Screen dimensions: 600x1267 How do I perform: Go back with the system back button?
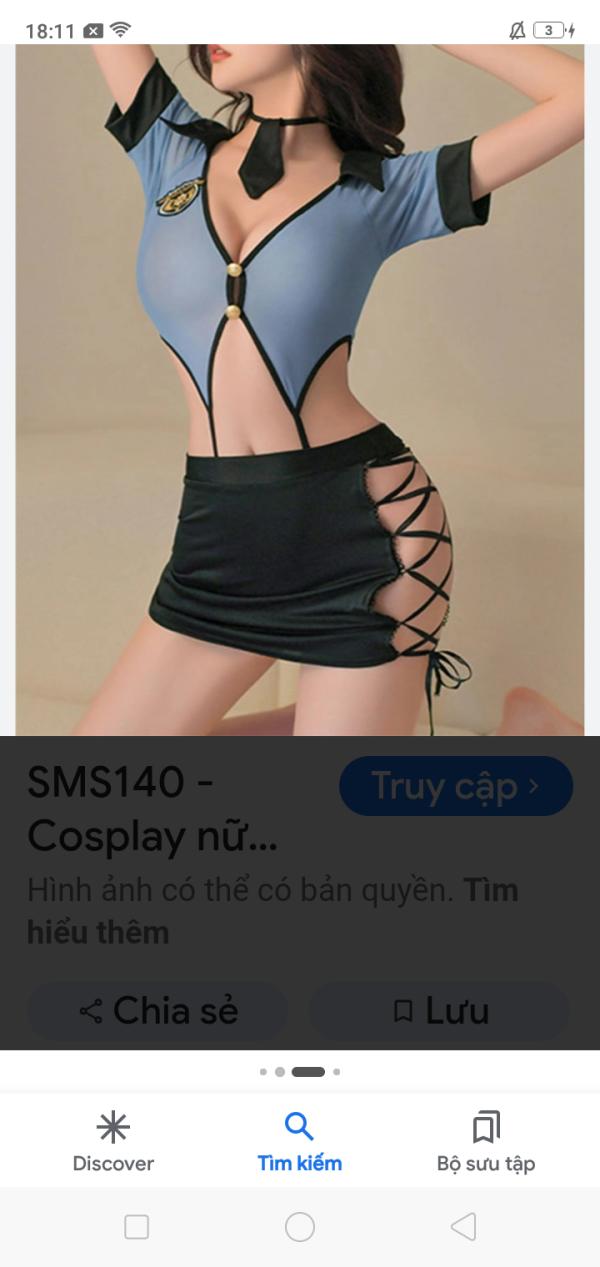(x=463, y=1226)
